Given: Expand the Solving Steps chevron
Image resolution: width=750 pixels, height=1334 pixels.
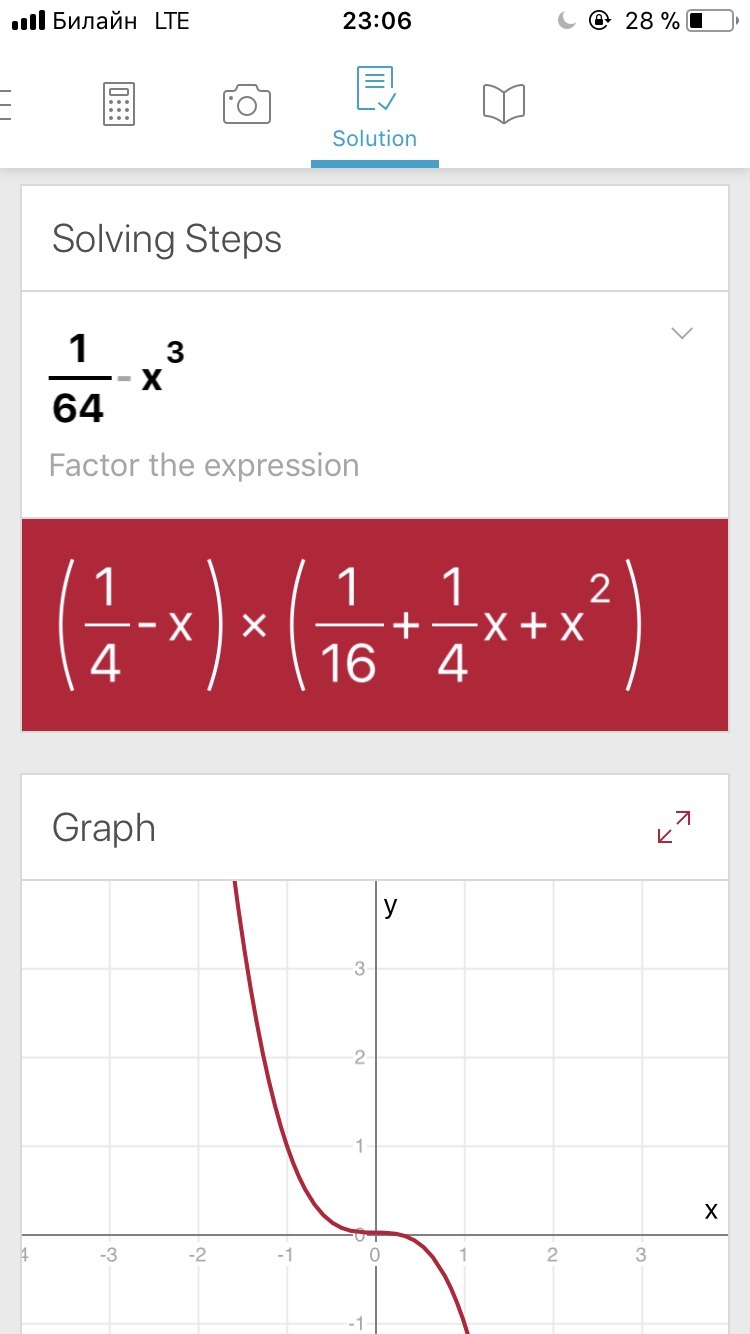Looking at the screenshot, I should (682, 333).
